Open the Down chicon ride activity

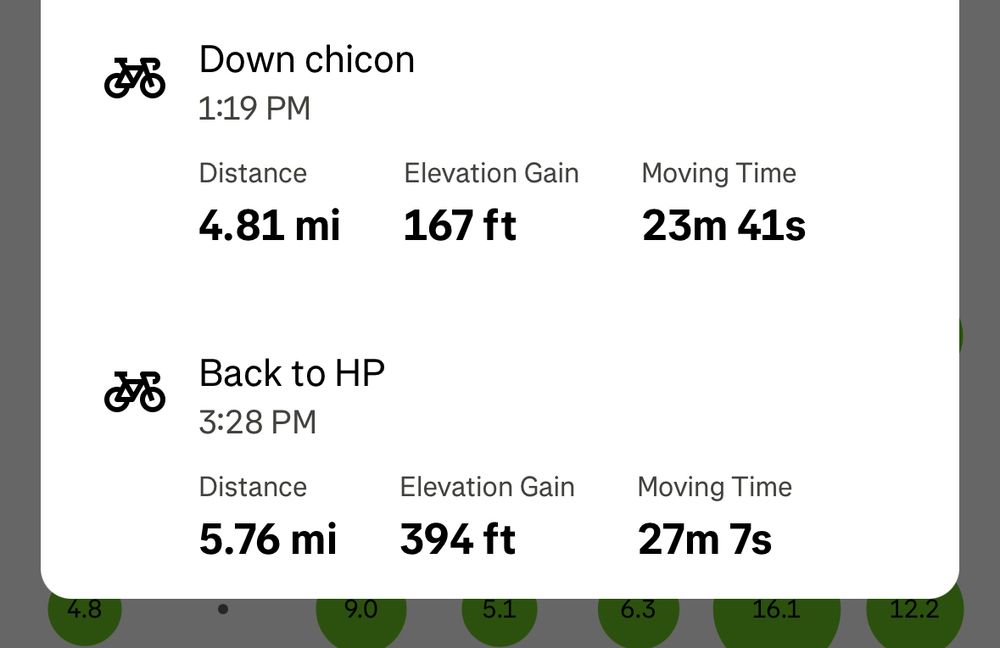(306, 61)
